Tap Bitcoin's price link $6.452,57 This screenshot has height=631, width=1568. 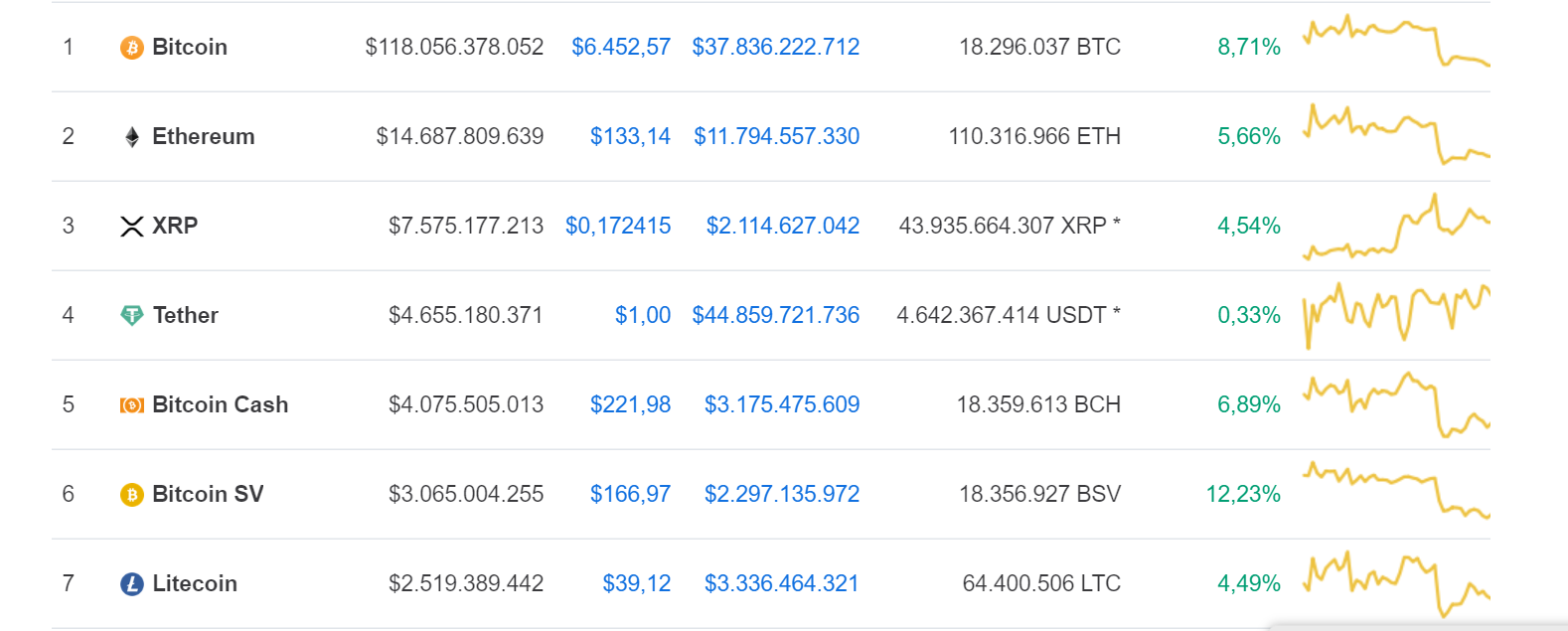click(x=621, y=47)
